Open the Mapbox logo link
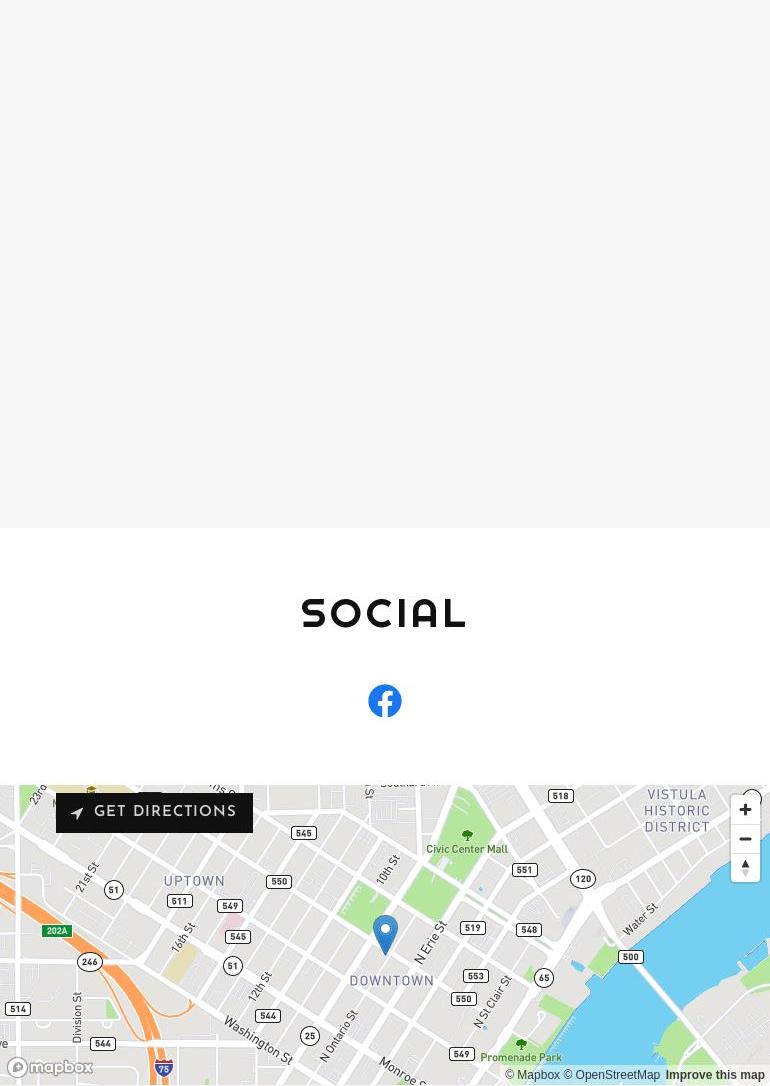This screenshot has width=770, height=1086. click(x=50, y=1068)
